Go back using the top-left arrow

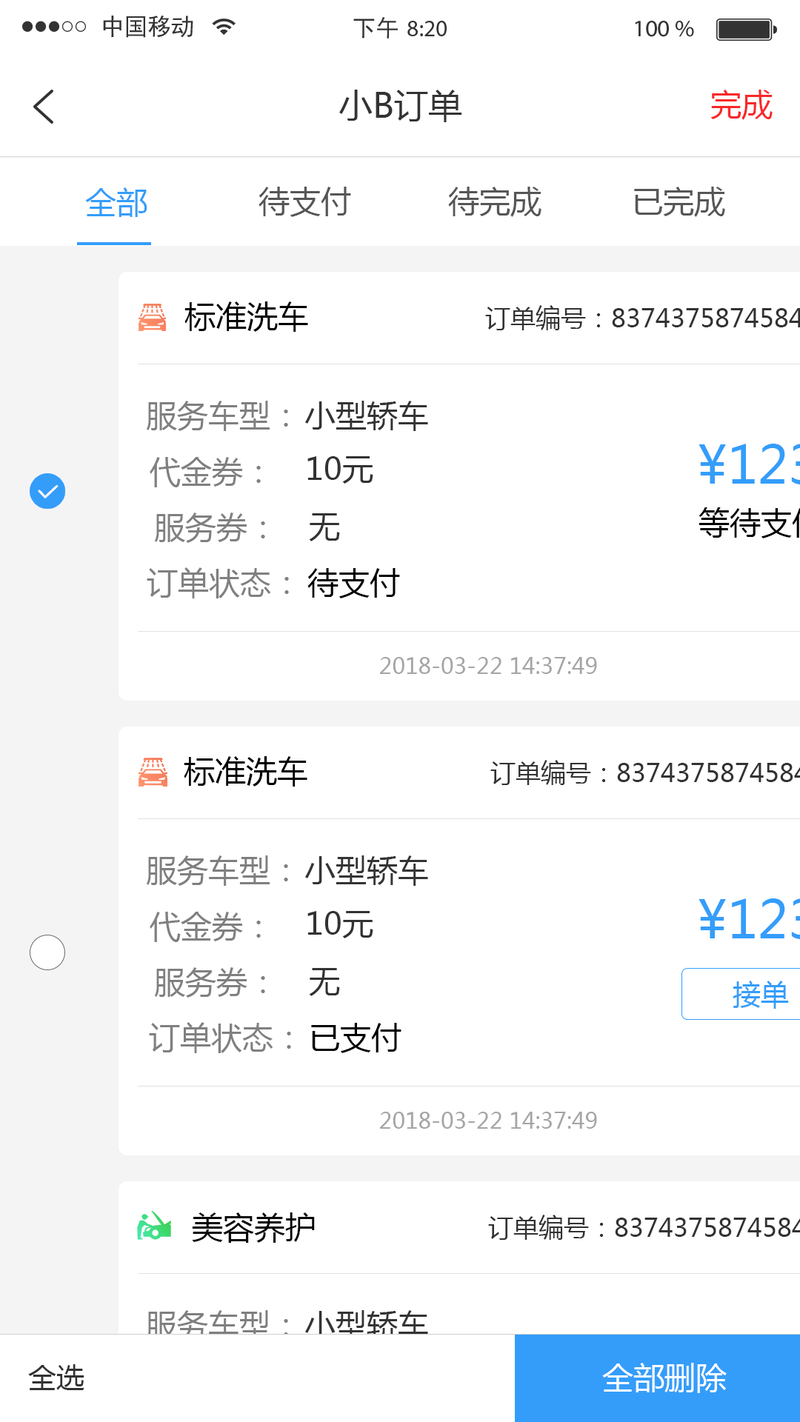[x=43, y=106]
